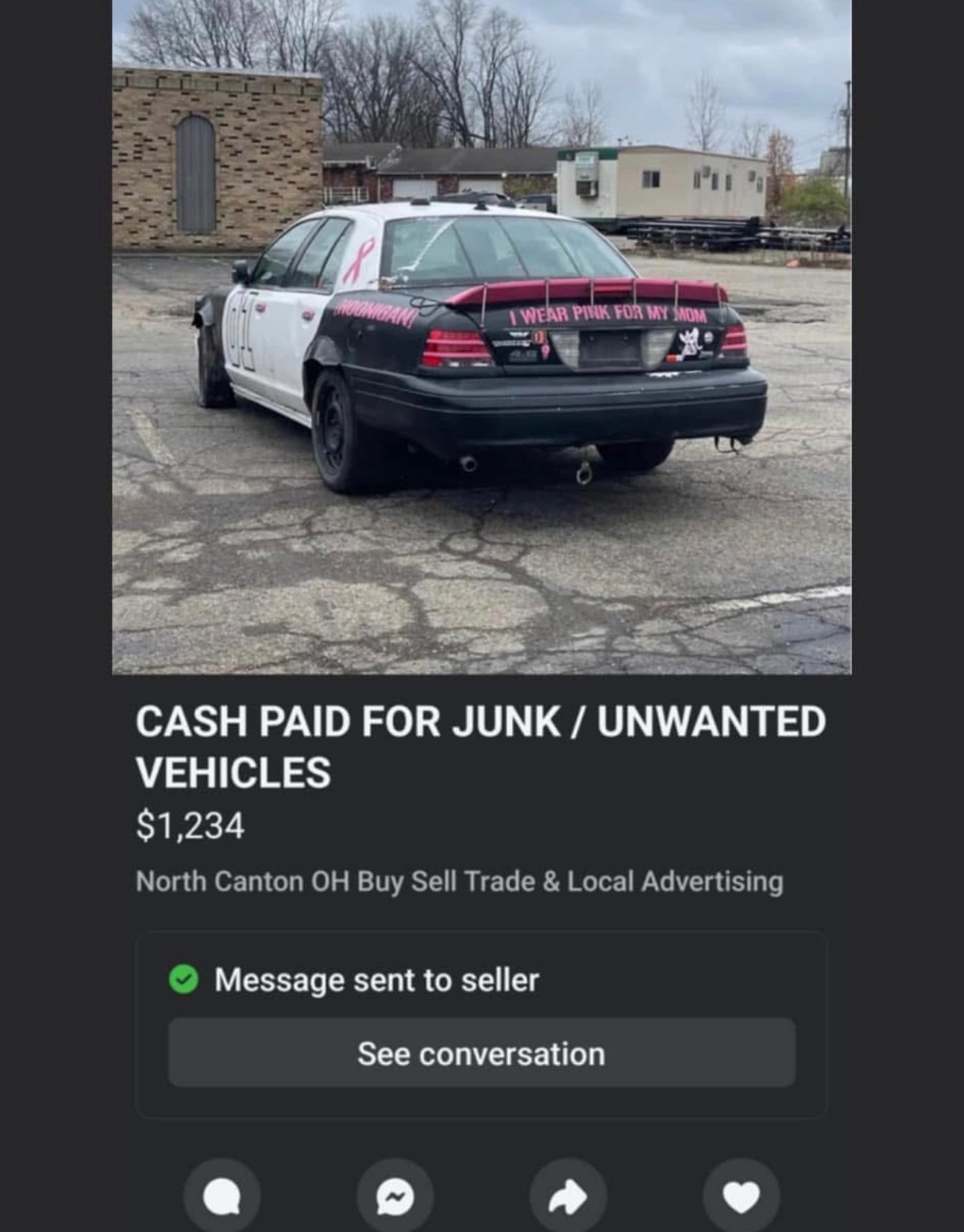Save the listing with the heart icon
This screenshot has width=964, height=1232.
coord(741,1197)
